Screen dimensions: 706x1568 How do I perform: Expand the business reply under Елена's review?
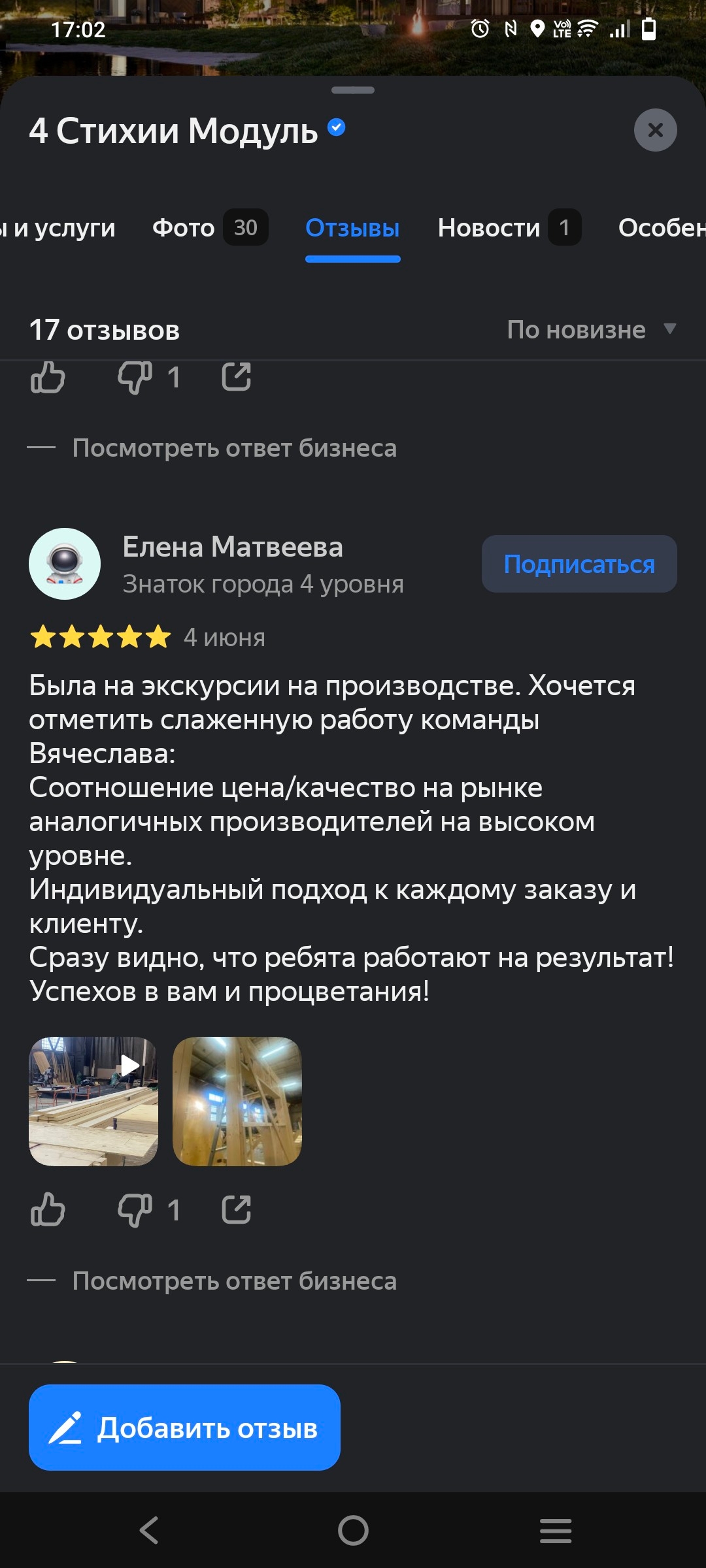click(234, 1281)
